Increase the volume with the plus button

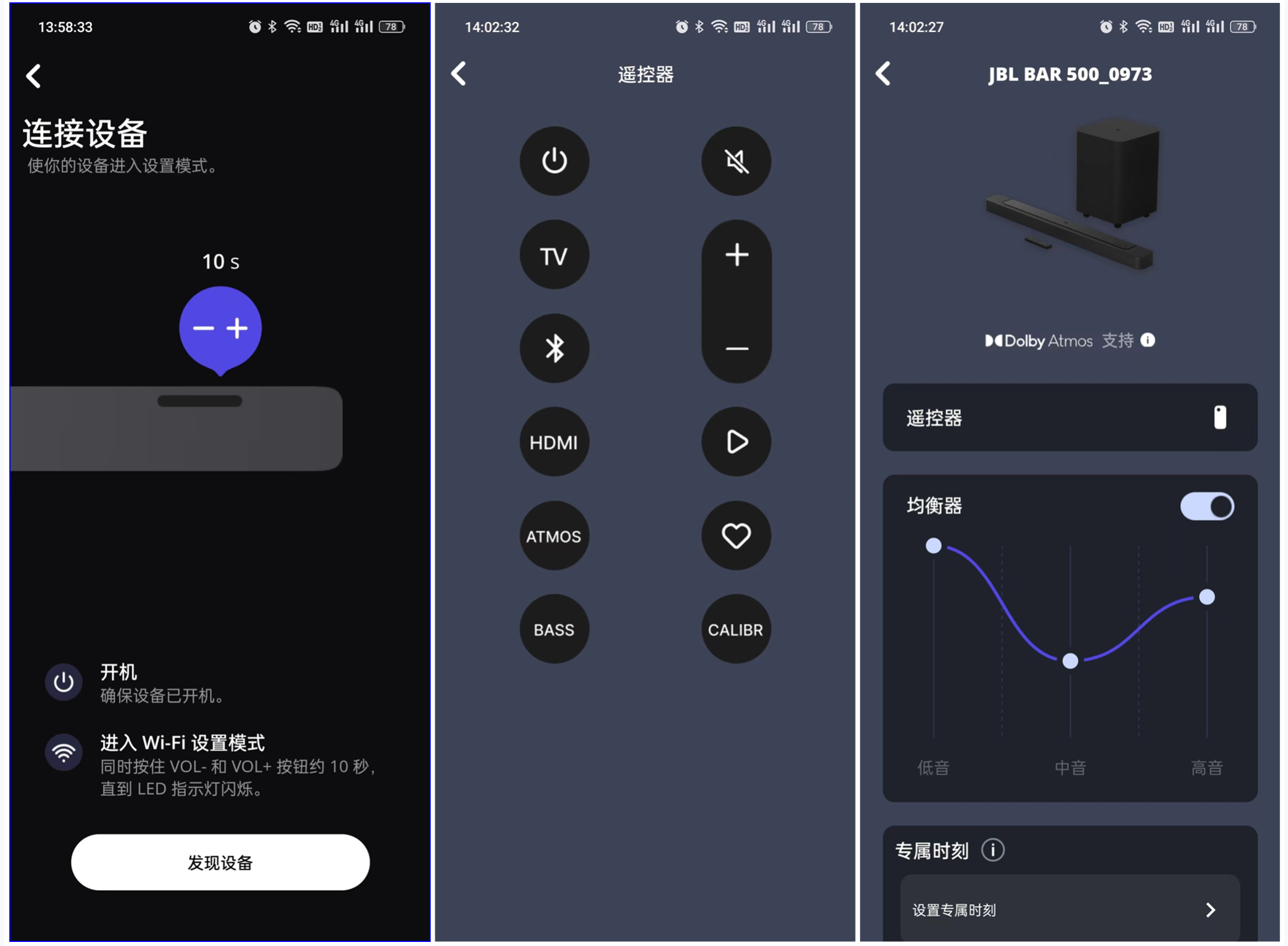(736, 255)
